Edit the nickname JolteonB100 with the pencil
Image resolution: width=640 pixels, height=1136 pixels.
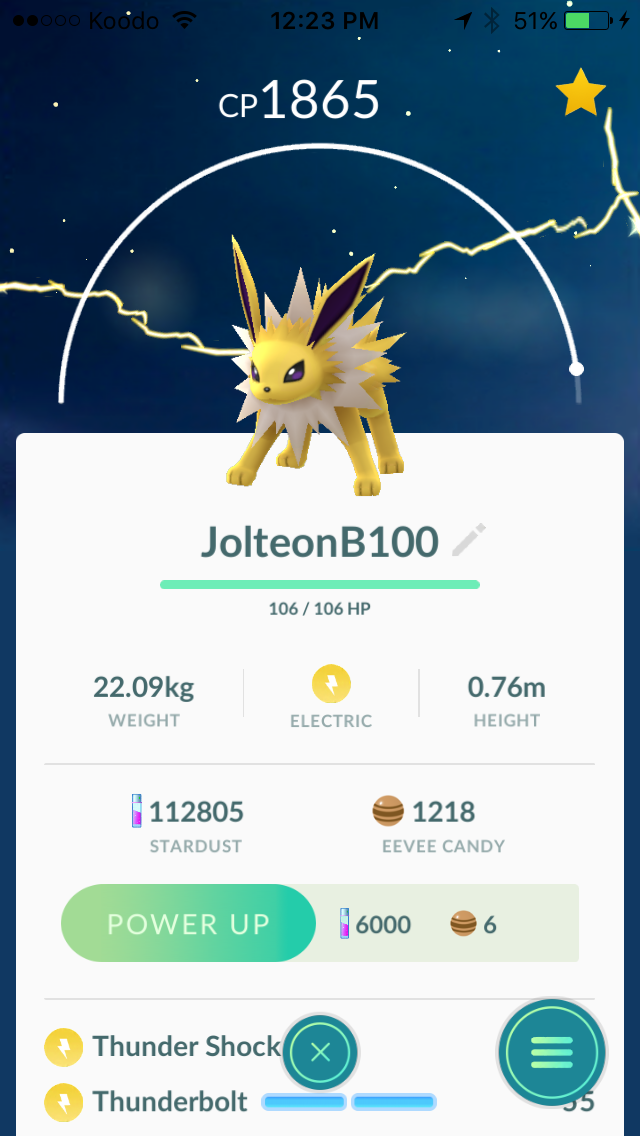[x=468, y=540]
